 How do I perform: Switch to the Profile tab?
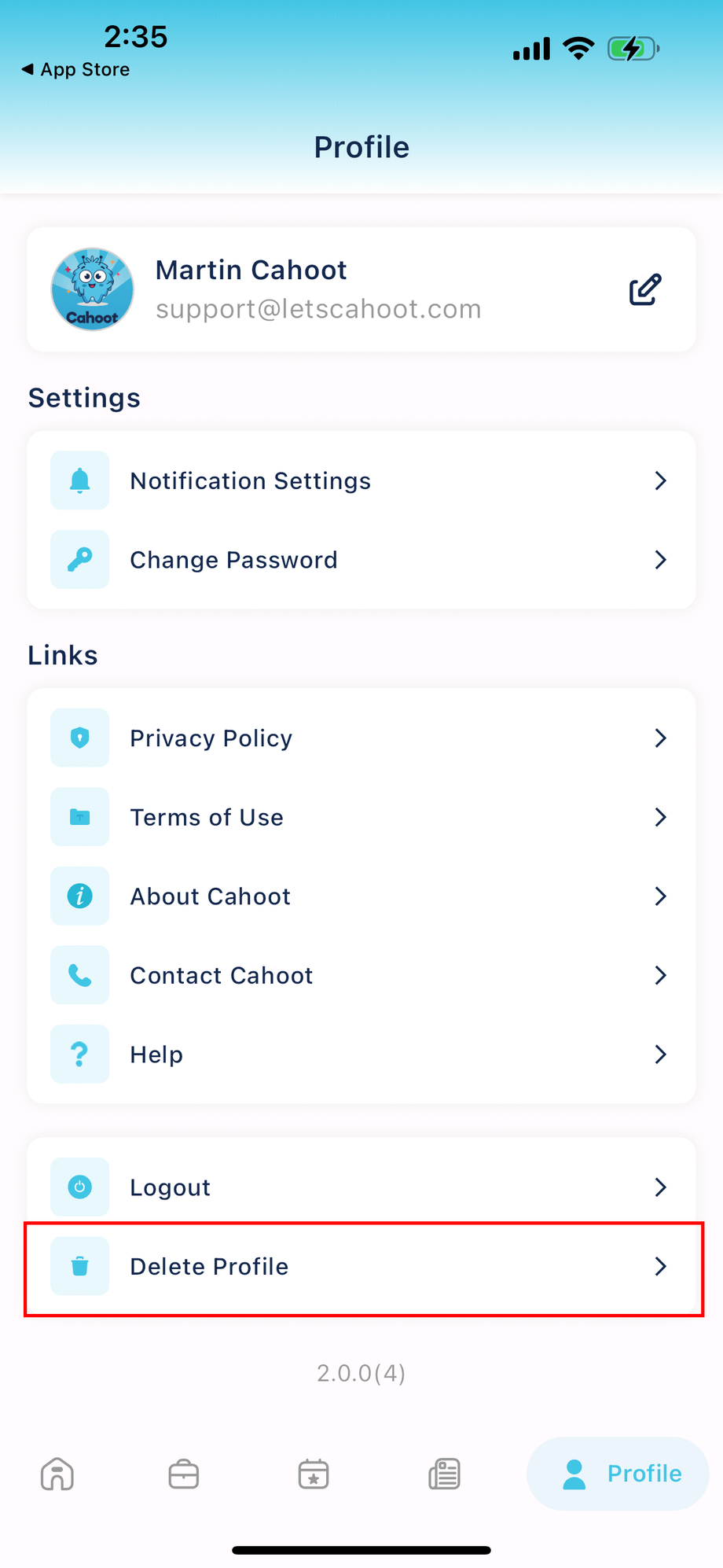618,1474
